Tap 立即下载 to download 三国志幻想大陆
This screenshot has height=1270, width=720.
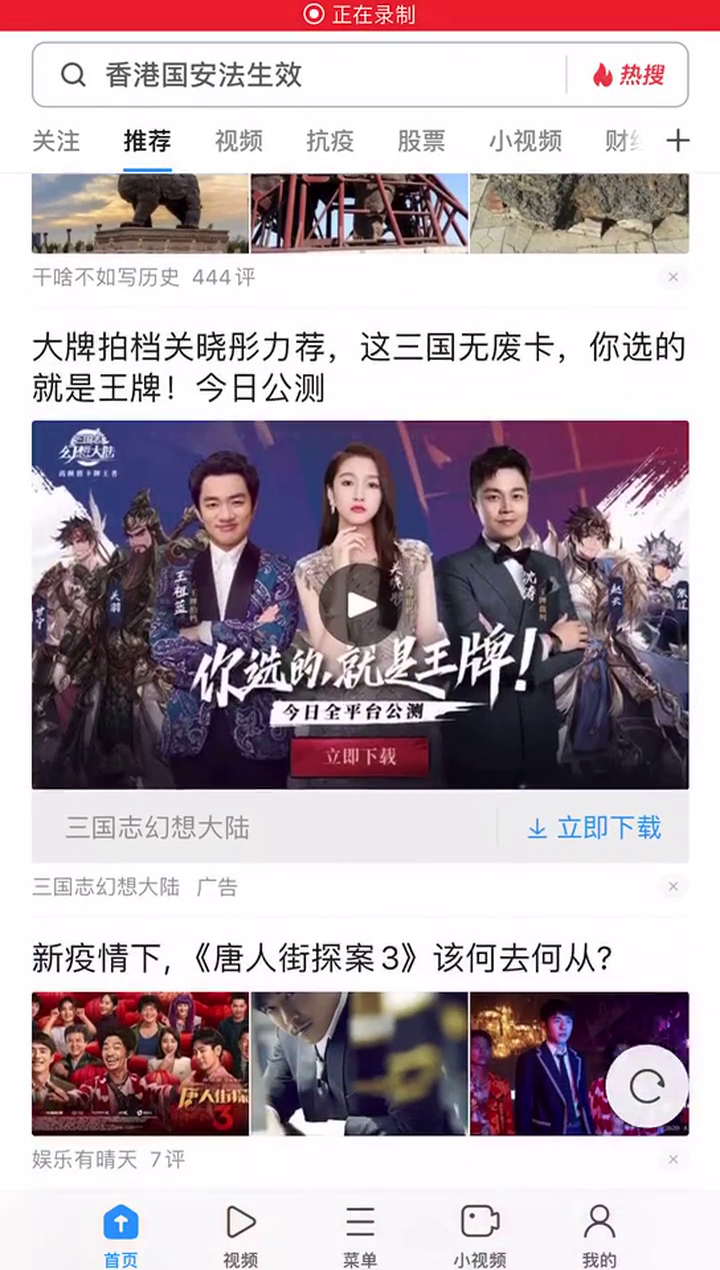point(594,827)
